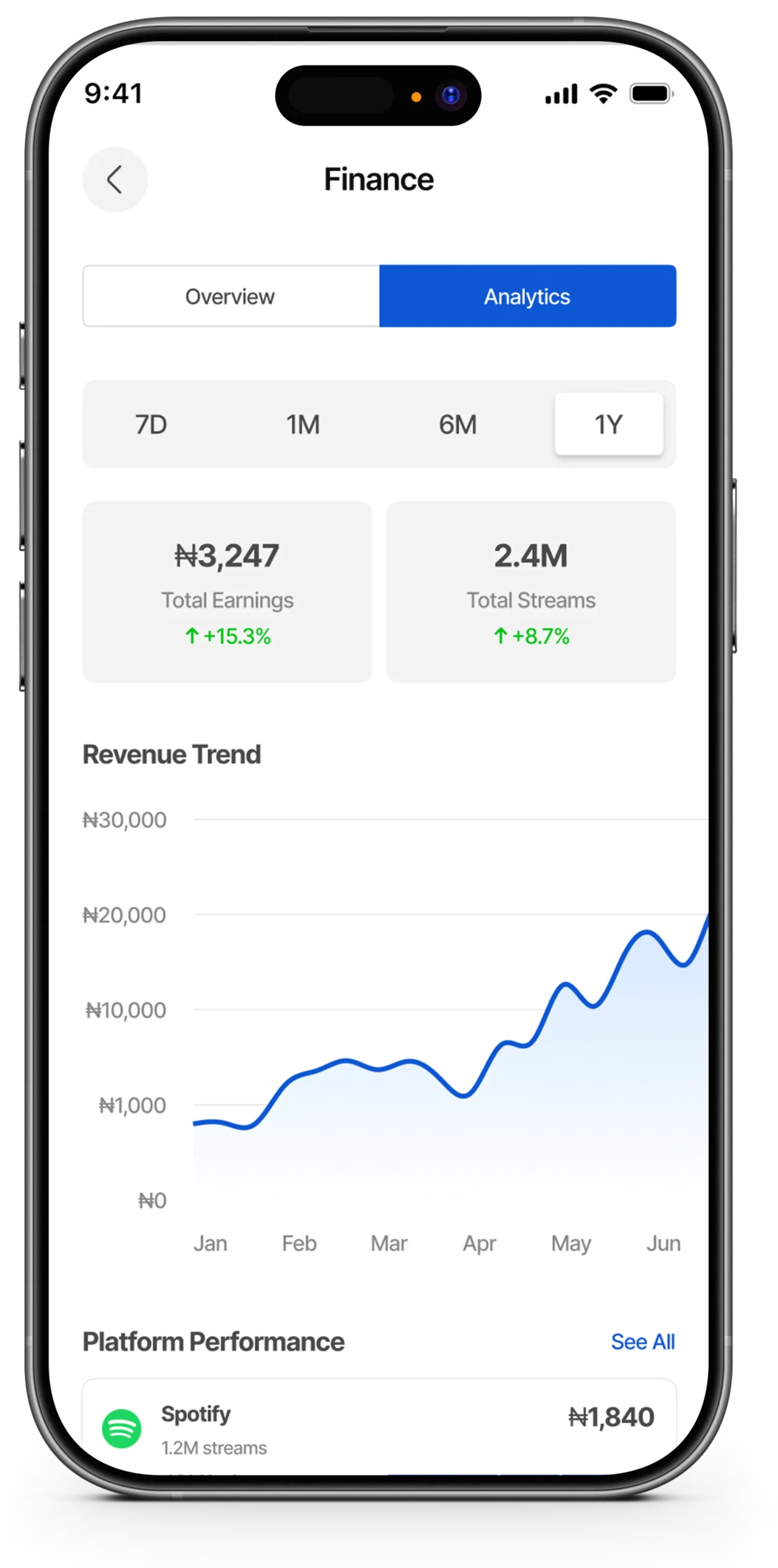This screenshot has height=1568, width=778.
Task: Select the 1M time range
Action: pyautogui.click(x=303, y=424)
